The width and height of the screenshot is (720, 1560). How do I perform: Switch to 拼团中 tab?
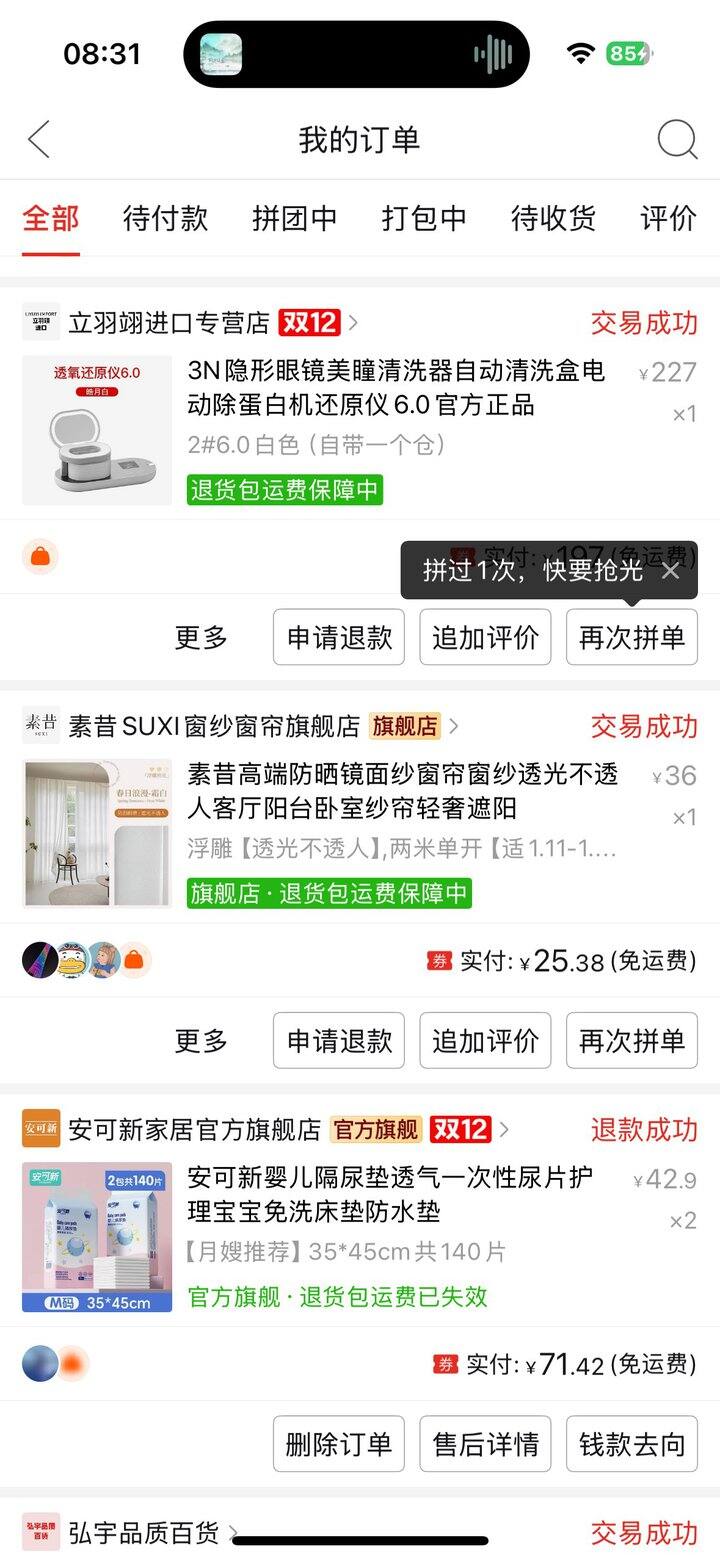click(294, 218)
